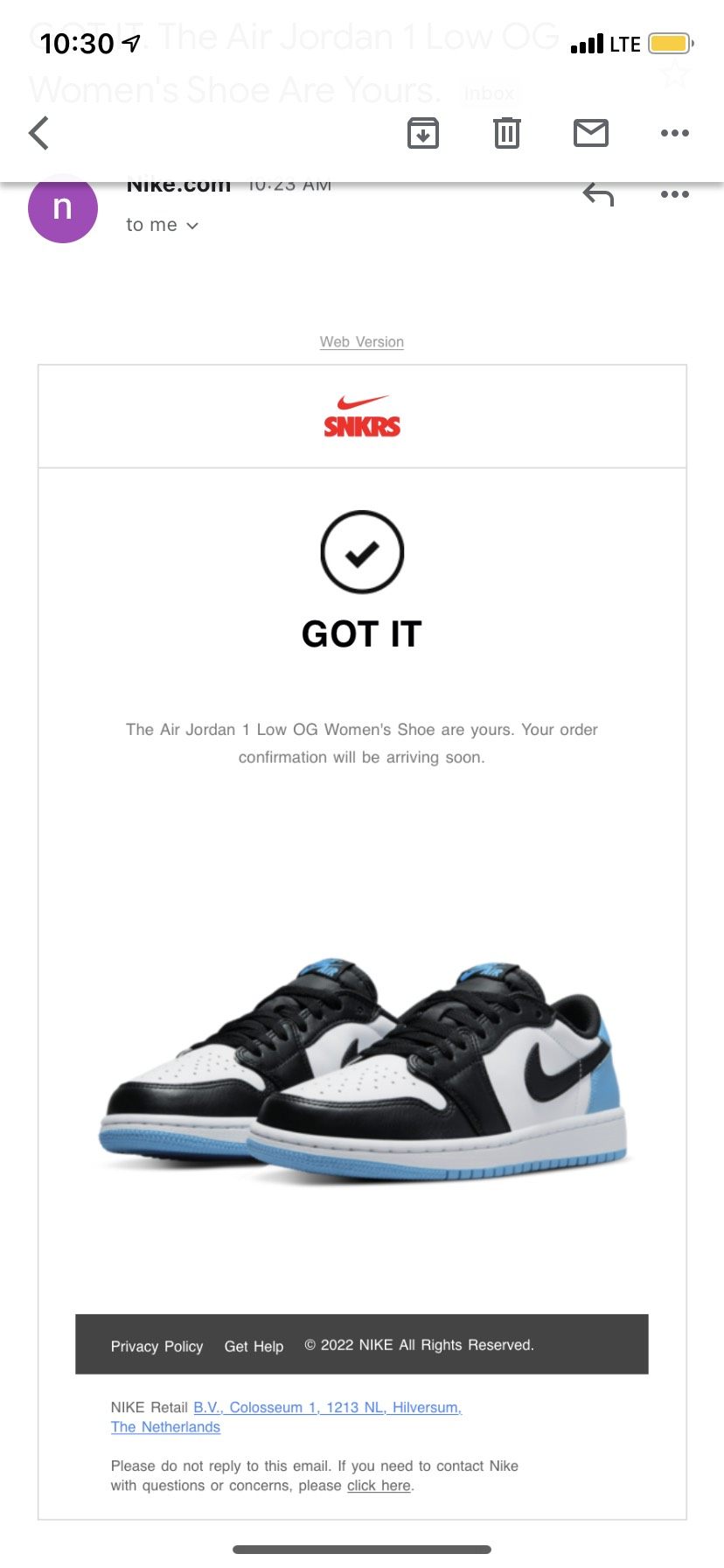Open the Nike Retail address link
This screenshot has height=1568, width=724.
coord(327,1407)
